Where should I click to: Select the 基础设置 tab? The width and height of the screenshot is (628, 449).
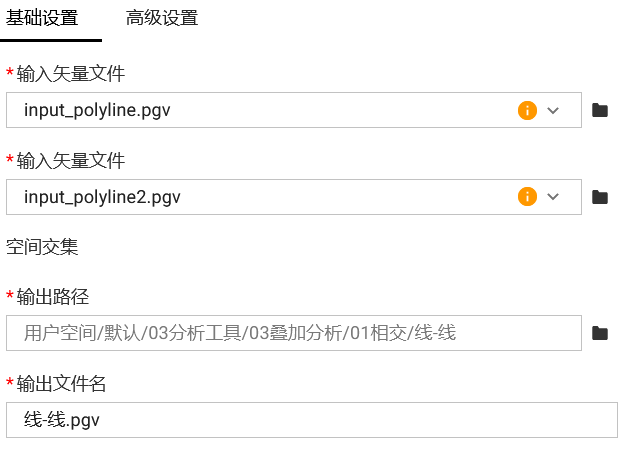coord(42,18)
